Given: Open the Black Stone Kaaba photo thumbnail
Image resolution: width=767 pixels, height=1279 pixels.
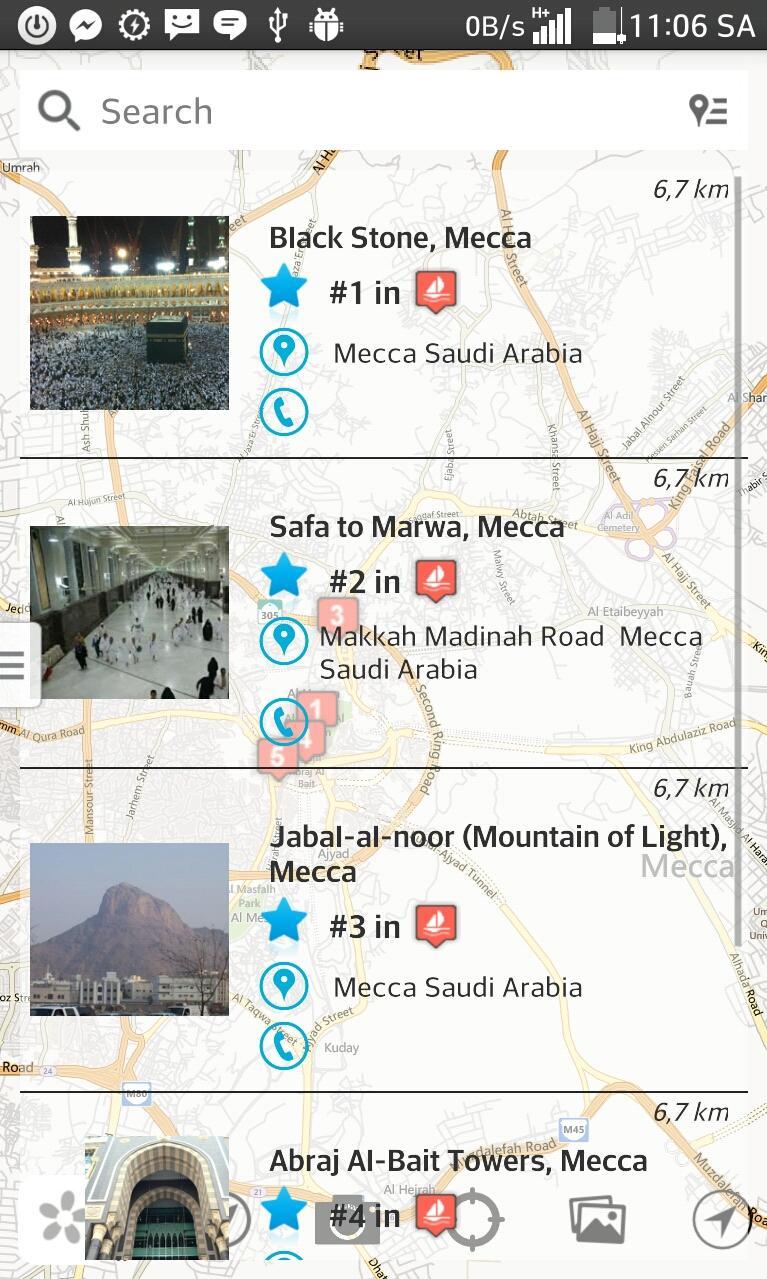Looking at the screenshot, I should [129, 312].
